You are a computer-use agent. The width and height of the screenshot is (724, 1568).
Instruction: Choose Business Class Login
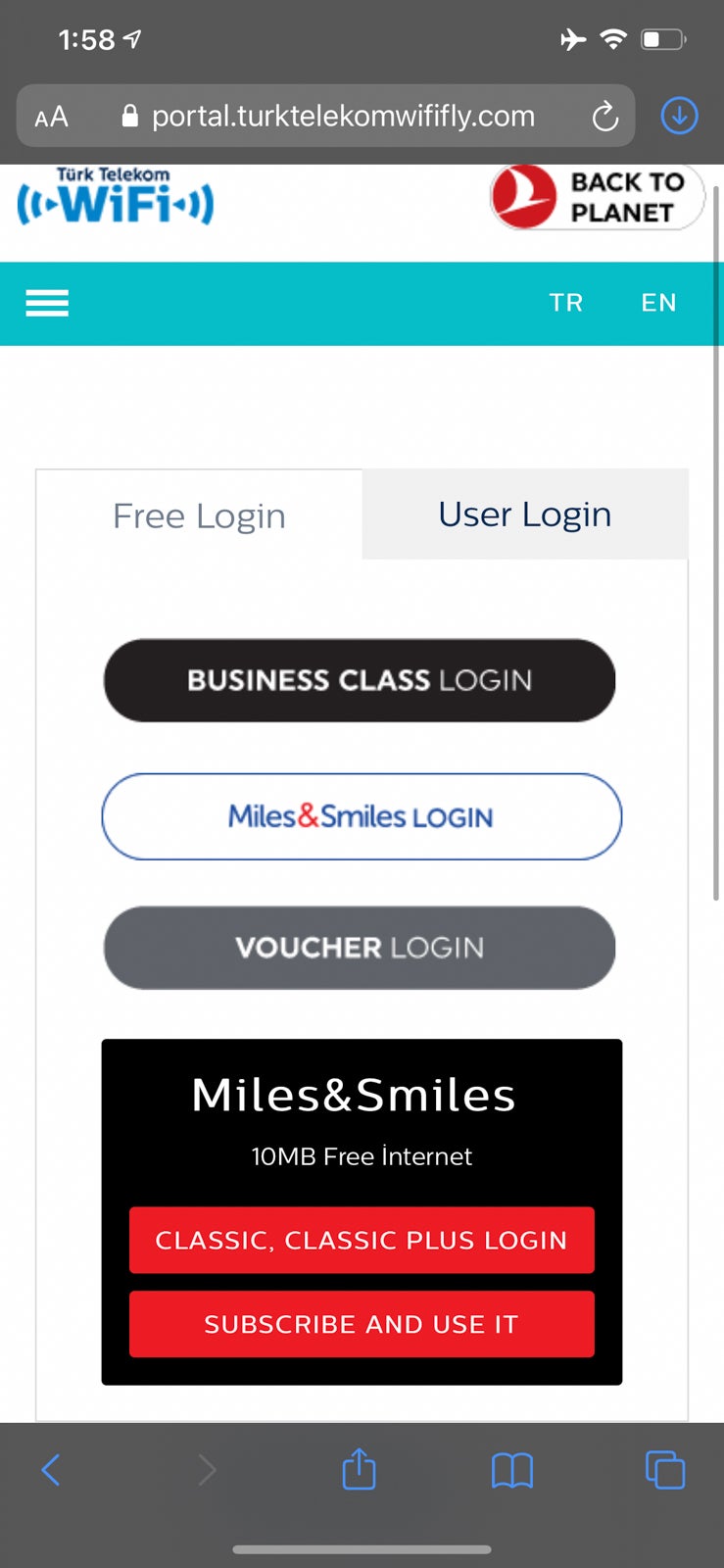(x=360, y=680)
